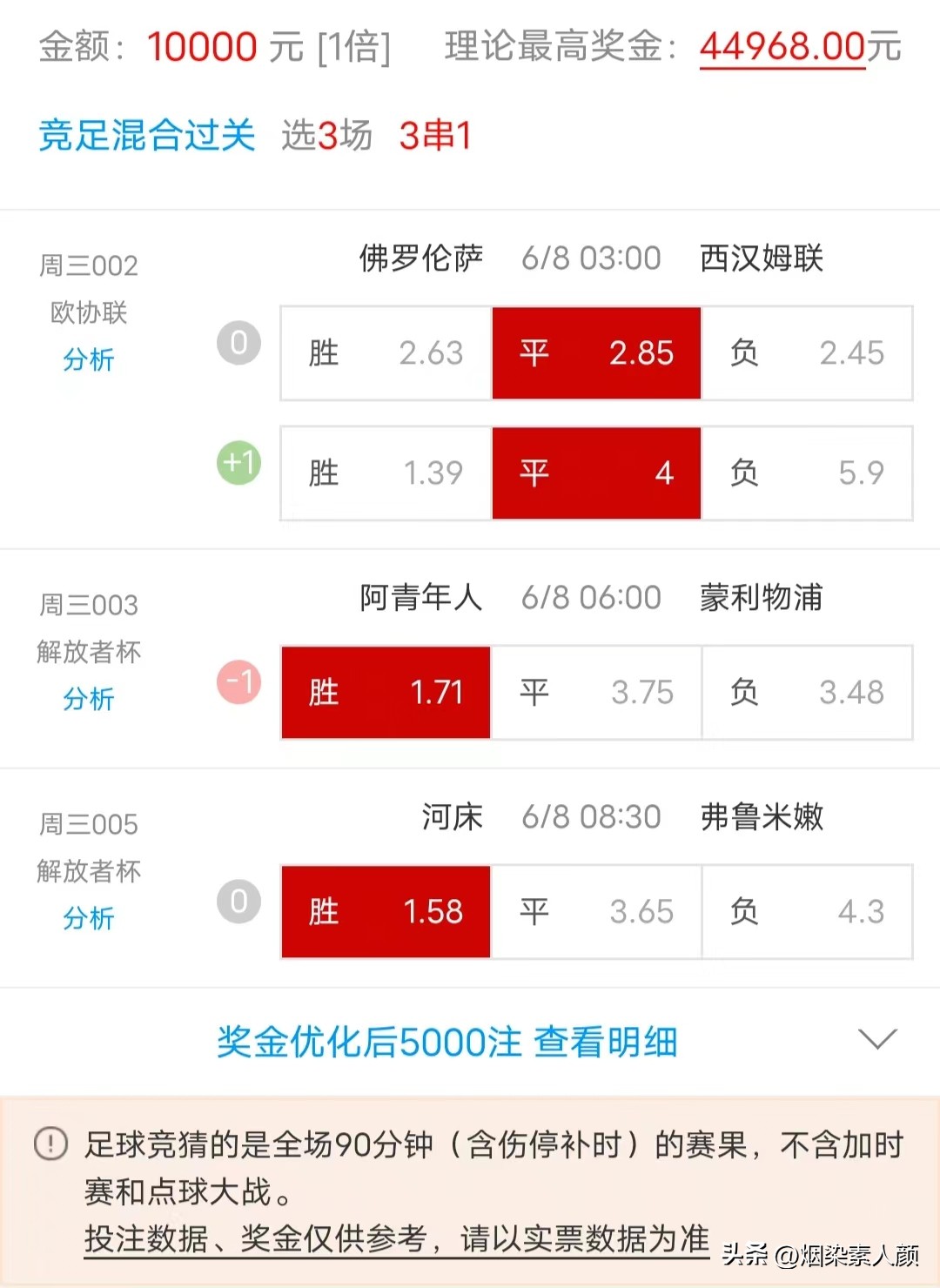Select the 选3场 label
The image size is (940, 1288).
(x=326, y=136)
